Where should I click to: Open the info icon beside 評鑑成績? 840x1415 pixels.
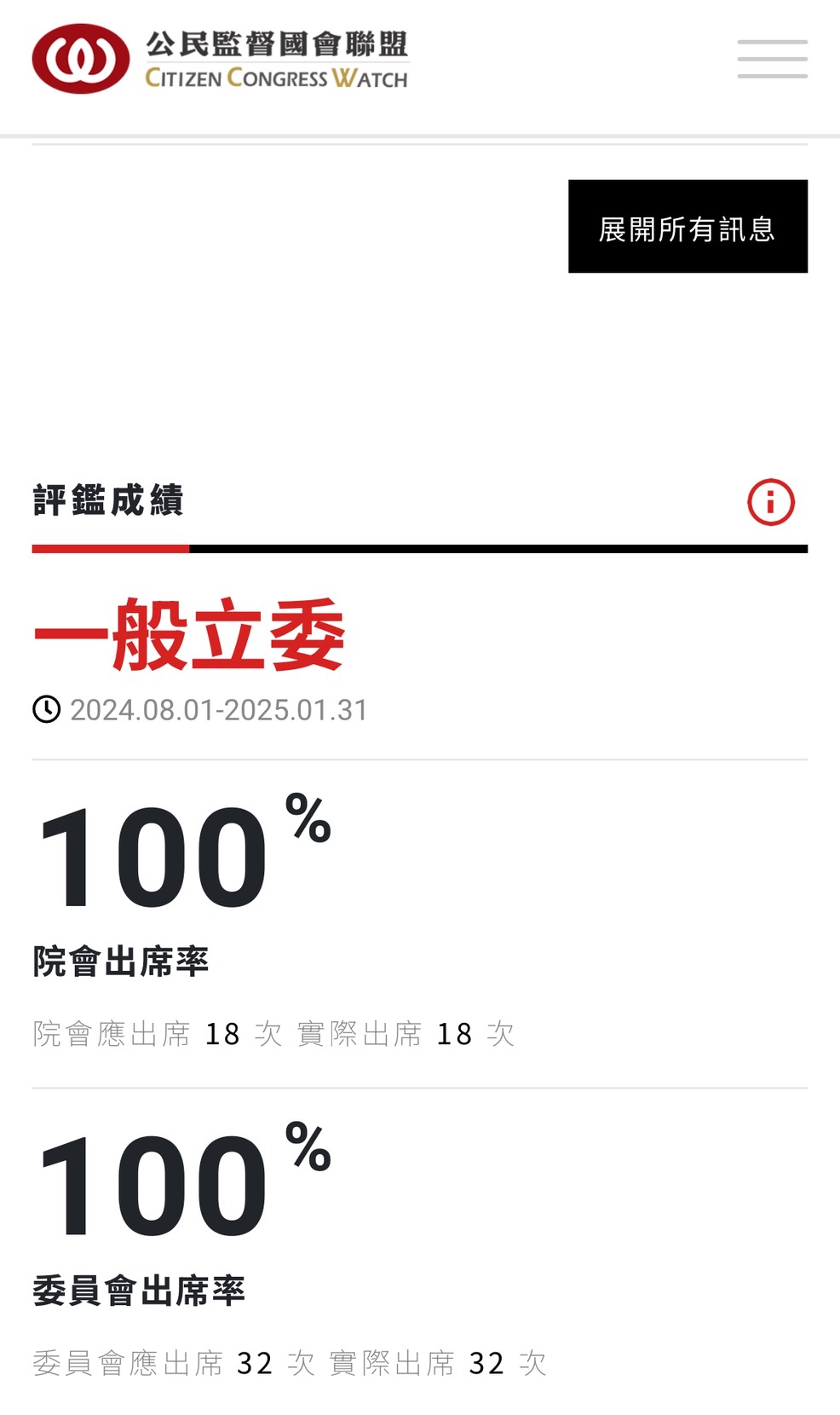click(770, 502)
